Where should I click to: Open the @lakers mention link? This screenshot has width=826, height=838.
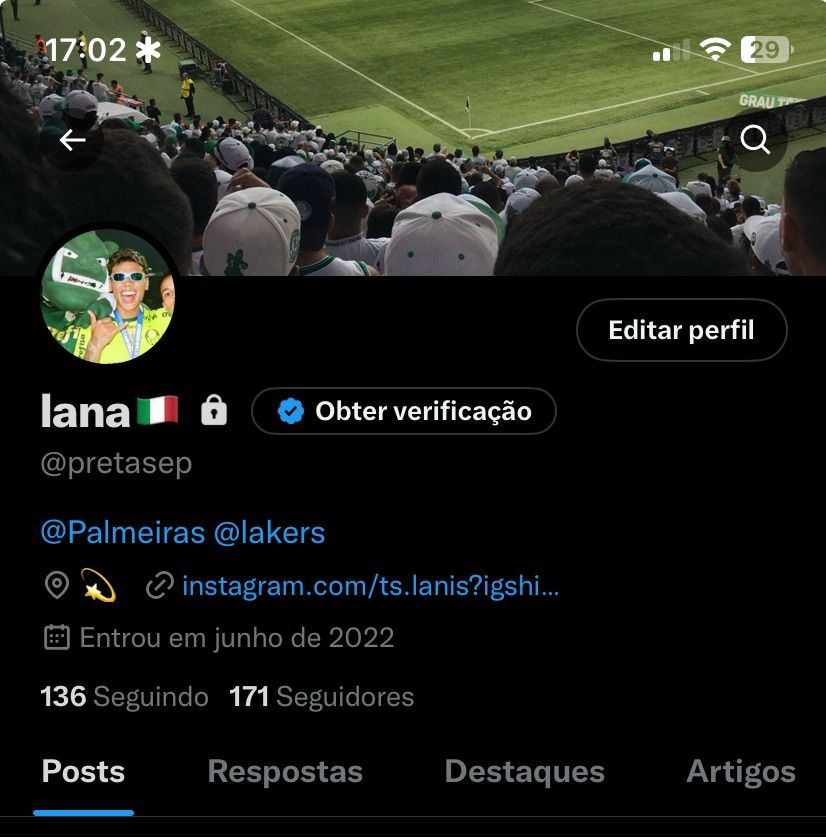tap(269, 532)
